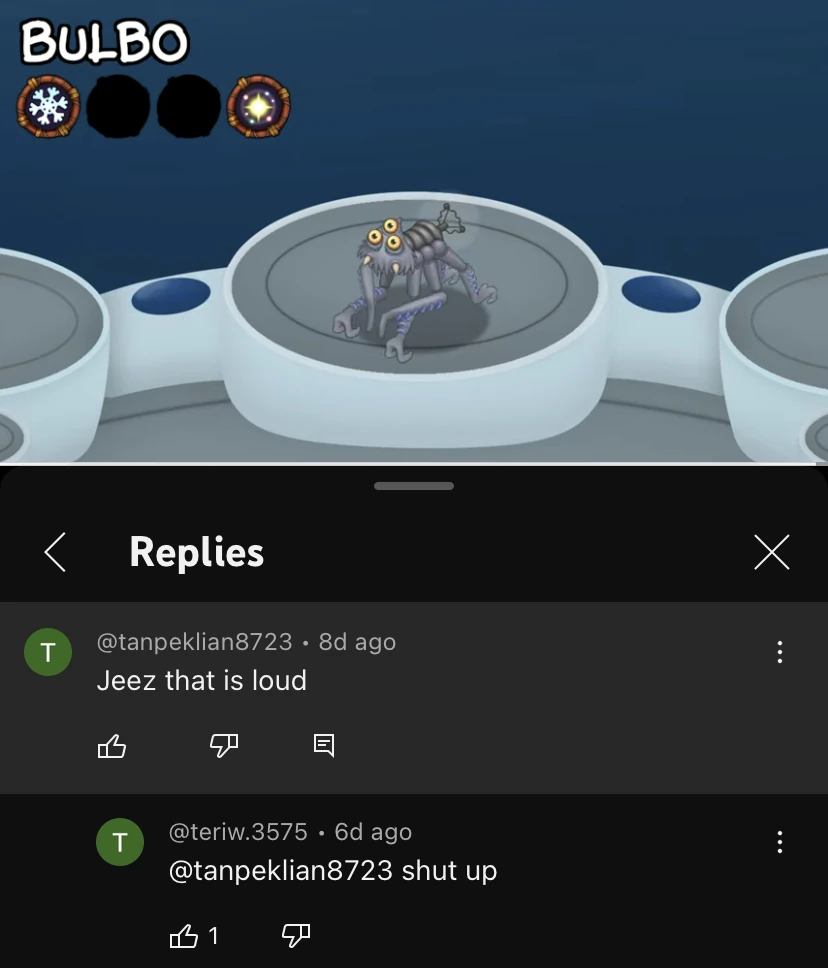828x968 pixels.
Task: Open tanpeklian8723's profile avatar
Action: (48, 653)
